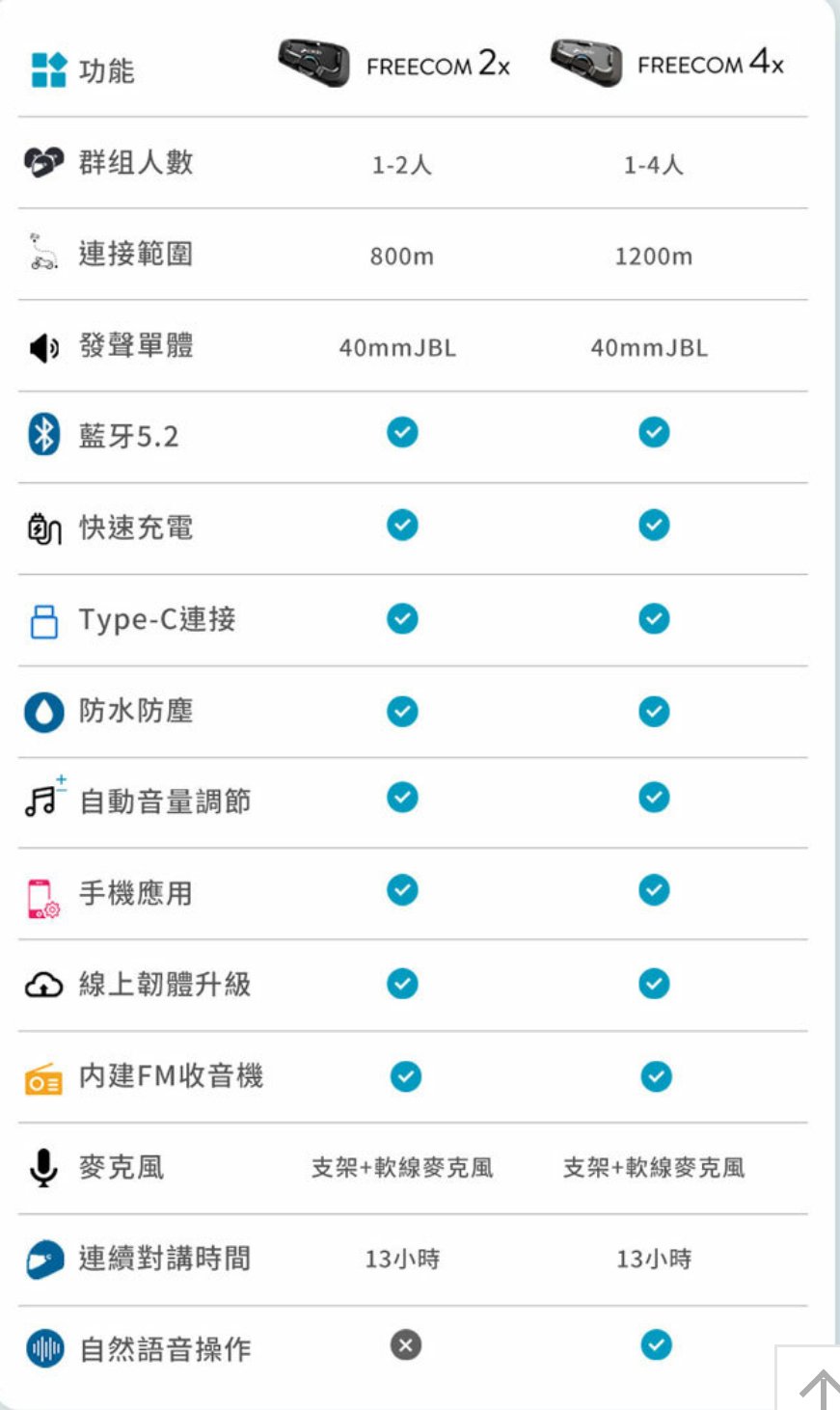This screenshot has width=840, height=1410.
Task: Jump back to the top of page
Action: tap(815, 1384)
